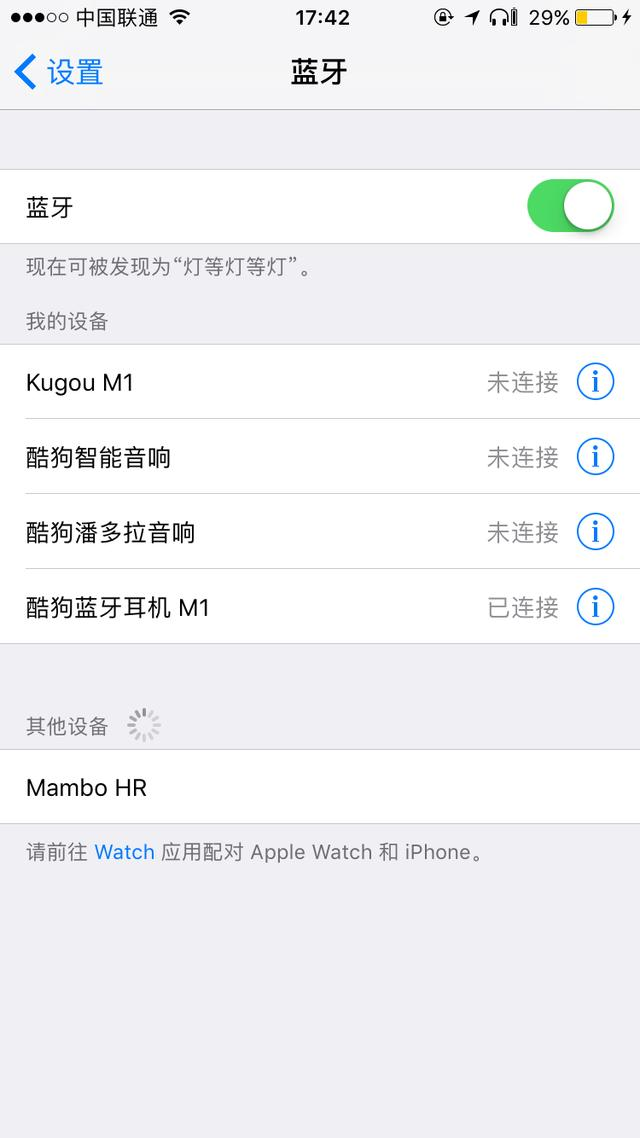Tap the connected 酷狗蓝牙耳机 M1 row

pos(250,607)
